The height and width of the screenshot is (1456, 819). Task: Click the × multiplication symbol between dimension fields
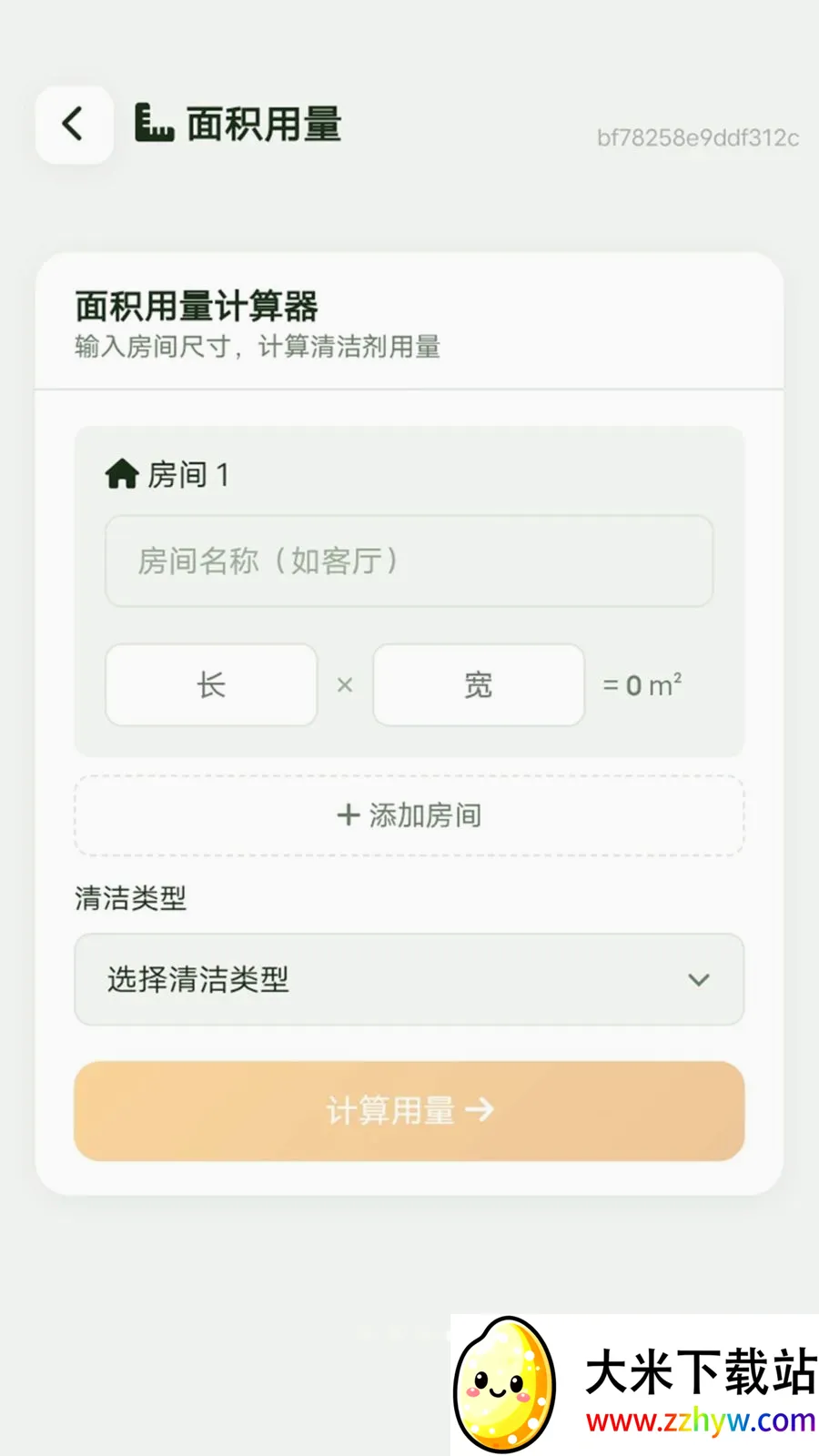coord(345,686)
